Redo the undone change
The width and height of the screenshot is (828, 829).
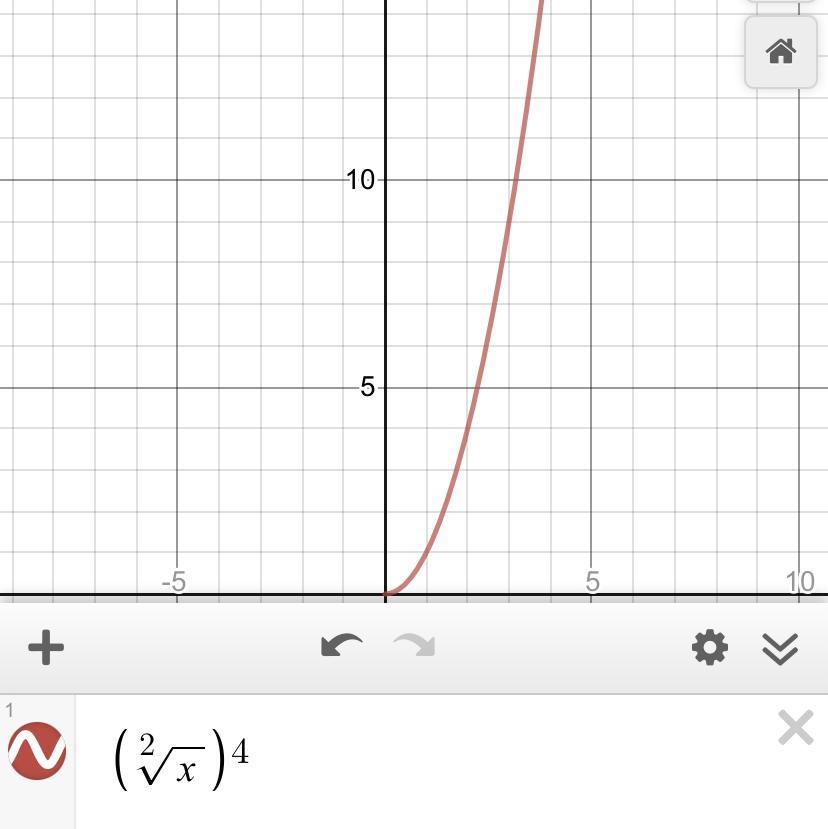415,646
